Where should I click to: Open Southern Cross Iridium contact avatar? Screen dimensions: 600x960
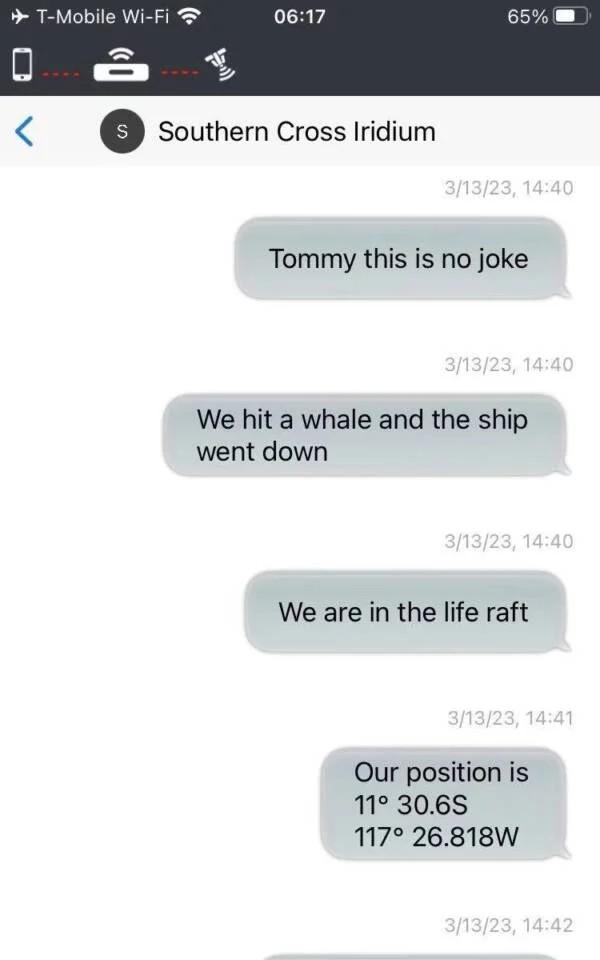tap(122, 131)
